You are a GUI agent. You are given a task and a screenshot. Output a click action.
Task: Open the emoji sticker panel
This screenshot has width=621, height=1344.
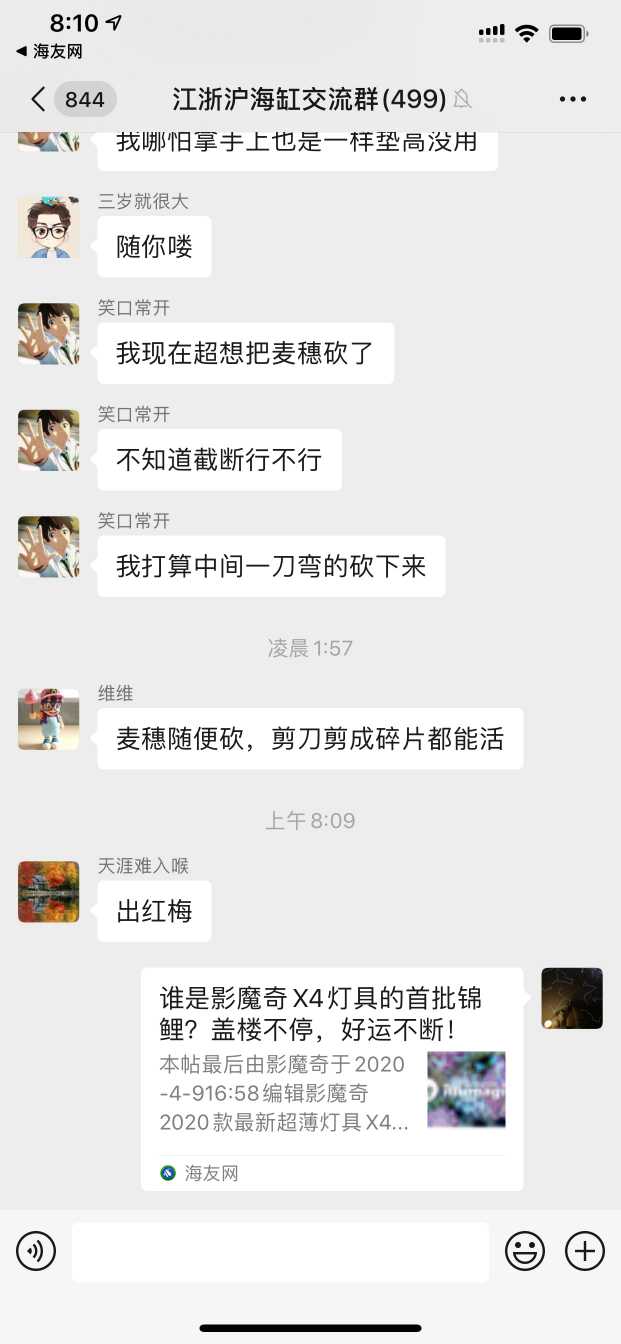pyautogui.click(x=525, y=1251)
